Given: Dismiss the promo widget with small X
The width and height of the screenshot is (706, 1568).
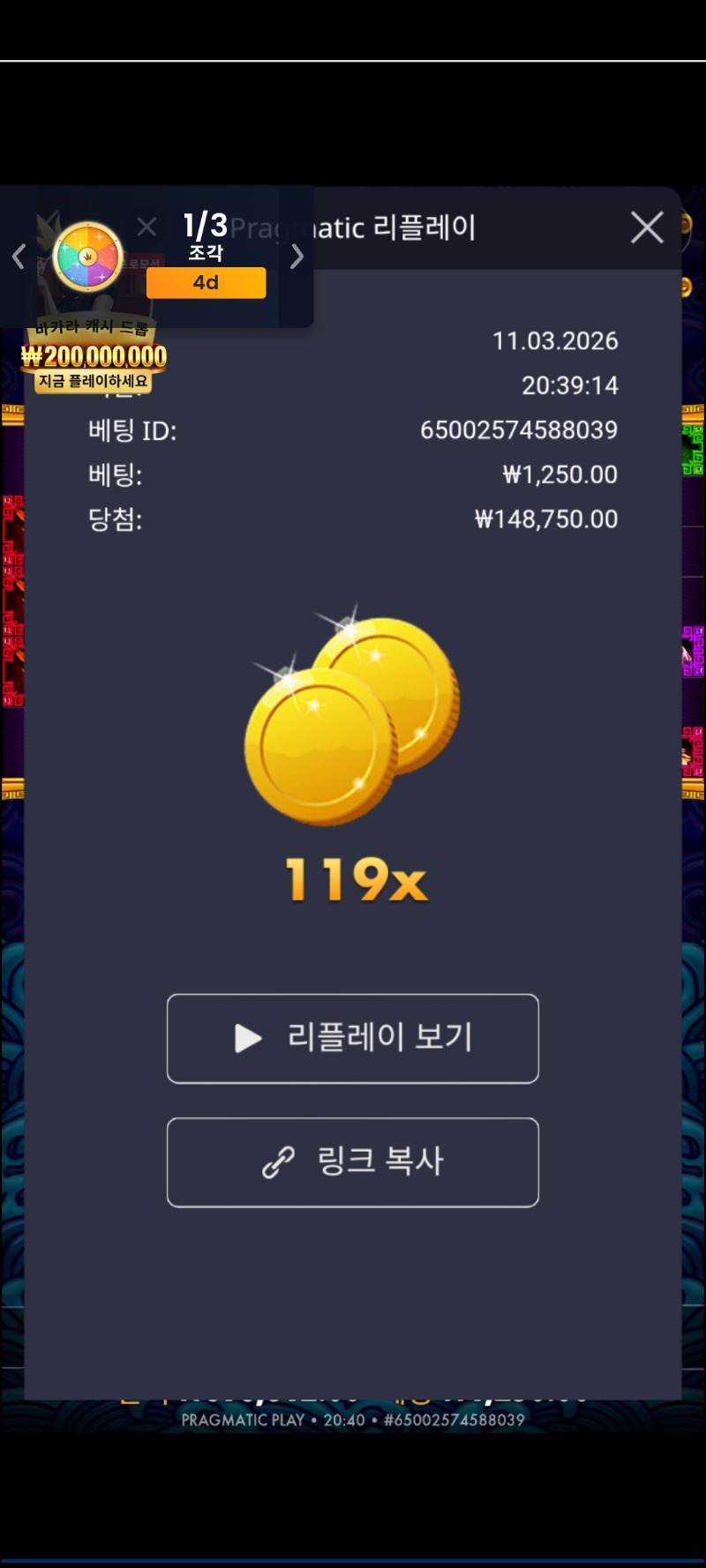Looking at the screenshot, I should tap(147, 227).
